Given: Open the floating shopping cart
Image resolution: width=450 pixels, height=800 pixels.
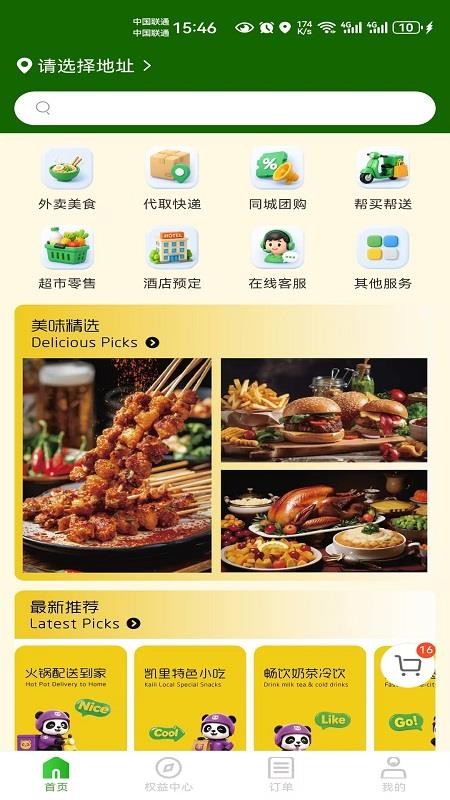Looking at the screenshot, I should pos(408,665).
